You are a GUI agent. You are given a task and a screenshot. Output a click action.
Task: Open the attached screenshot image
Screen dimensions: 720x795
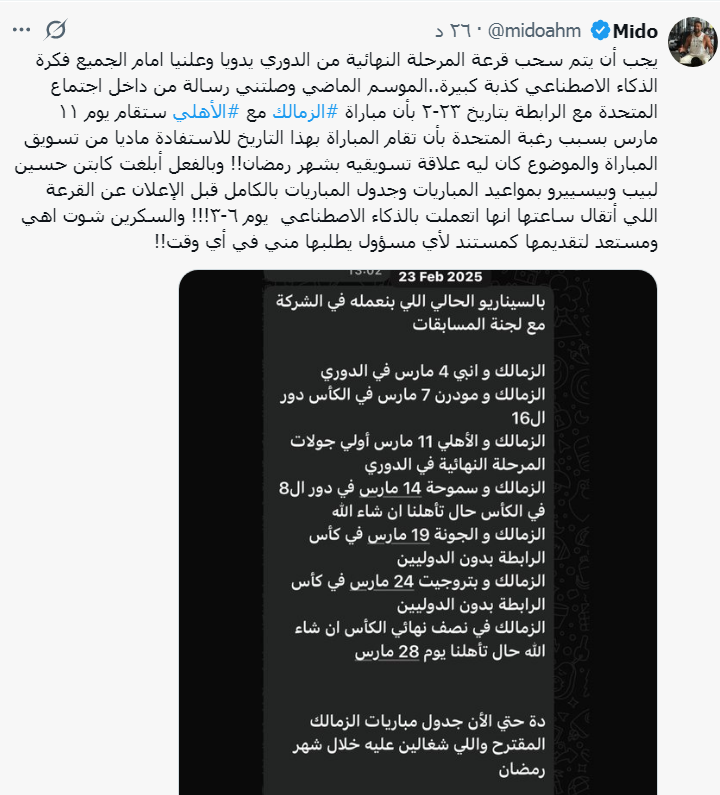(x=418, y=530)
